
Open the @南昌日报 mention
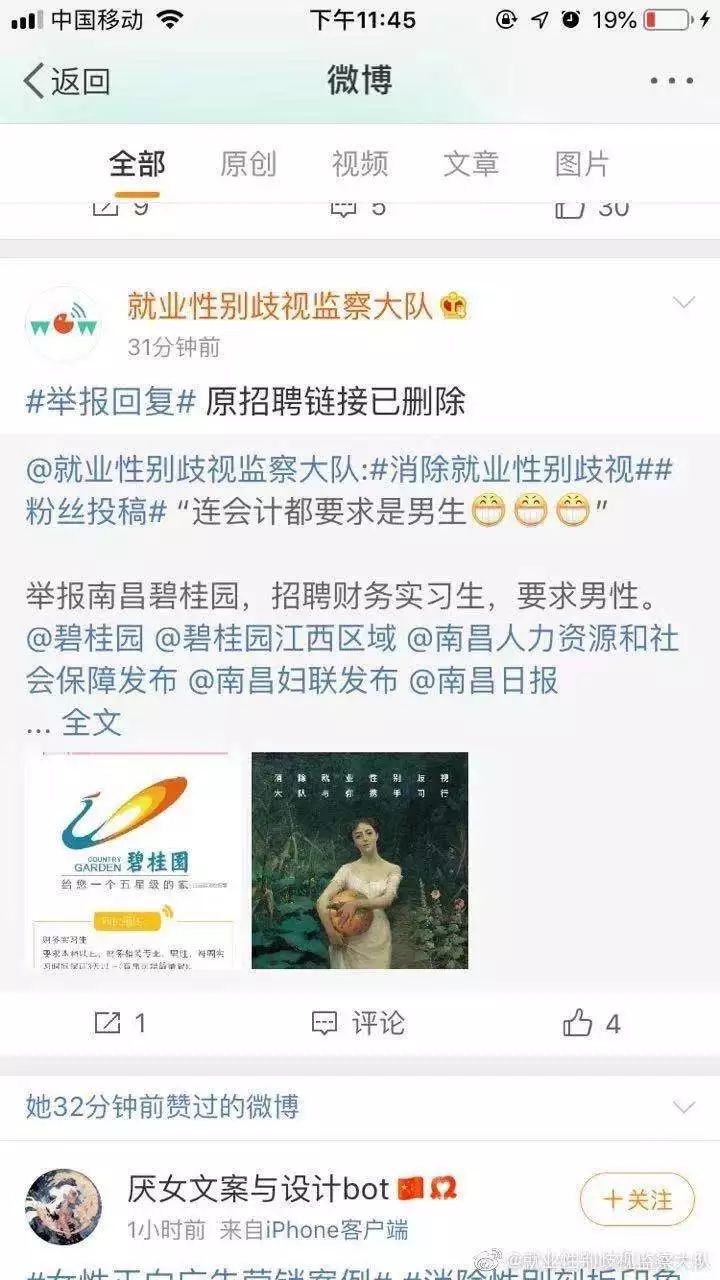point(483,680)
